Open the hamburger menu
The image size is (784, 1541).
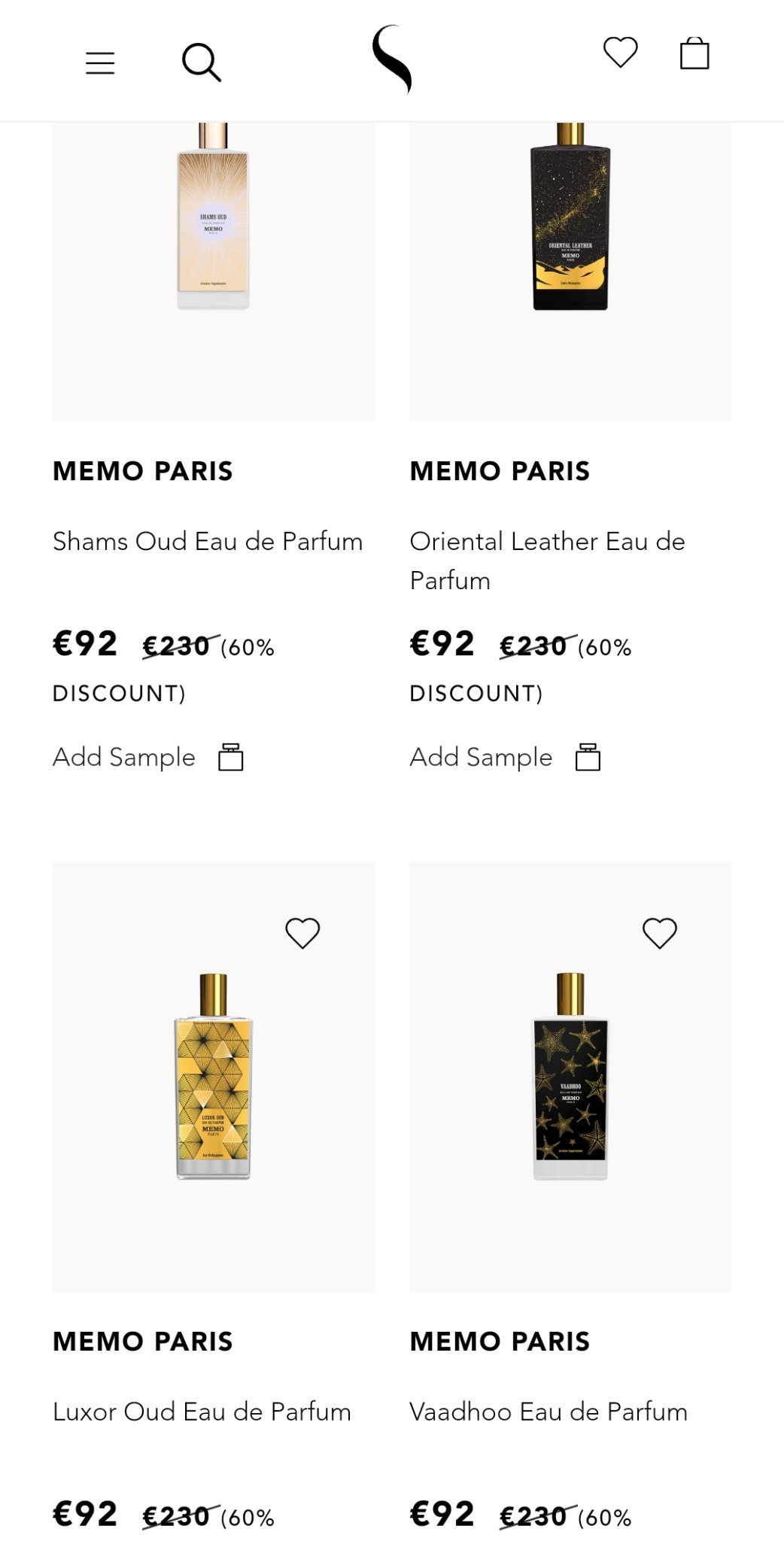(x=100, y=63)
